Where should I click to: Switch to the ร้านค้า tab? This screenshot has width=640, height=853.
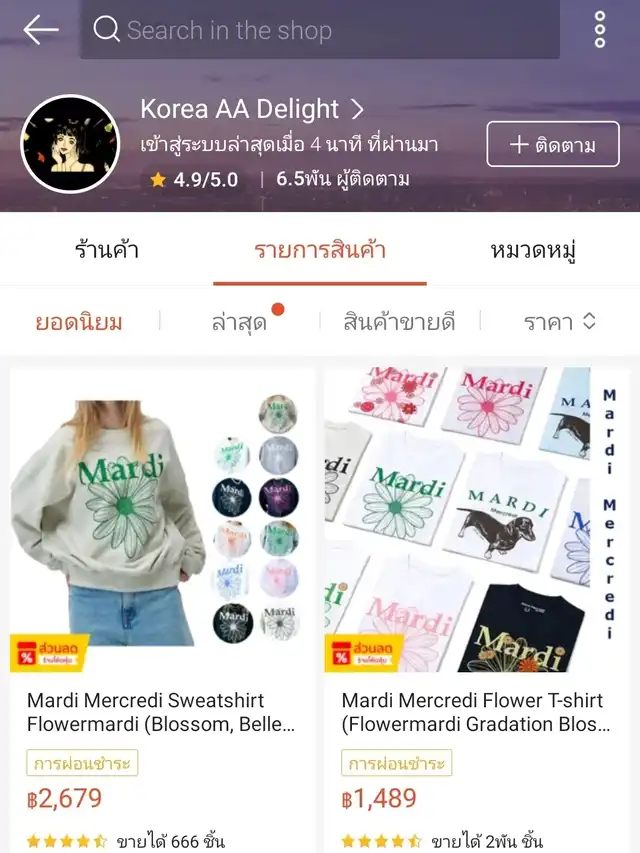point(107,249)
